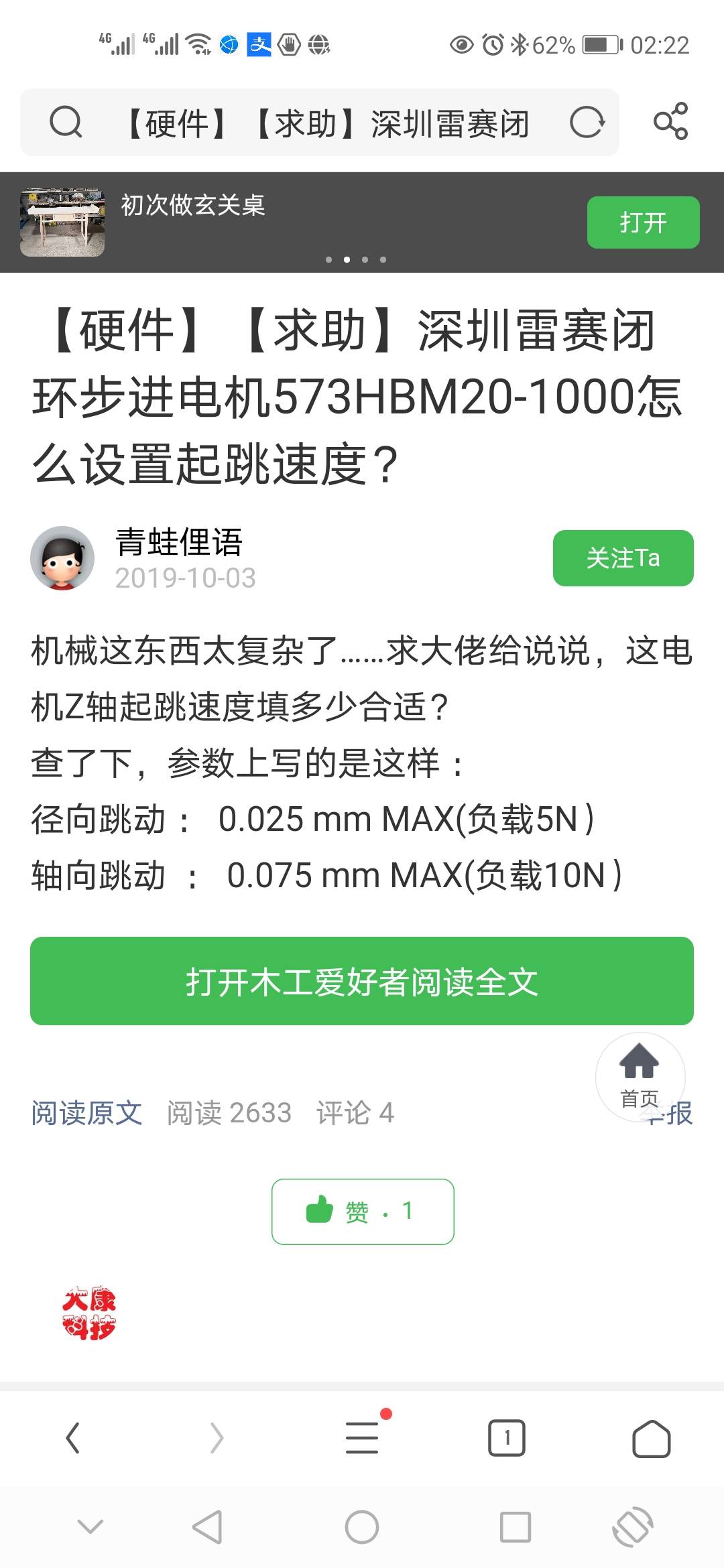Screen dimensions: 724x1568
Task: Open 青蛙俚语's profile avatar
Action: tap(62, 558)
